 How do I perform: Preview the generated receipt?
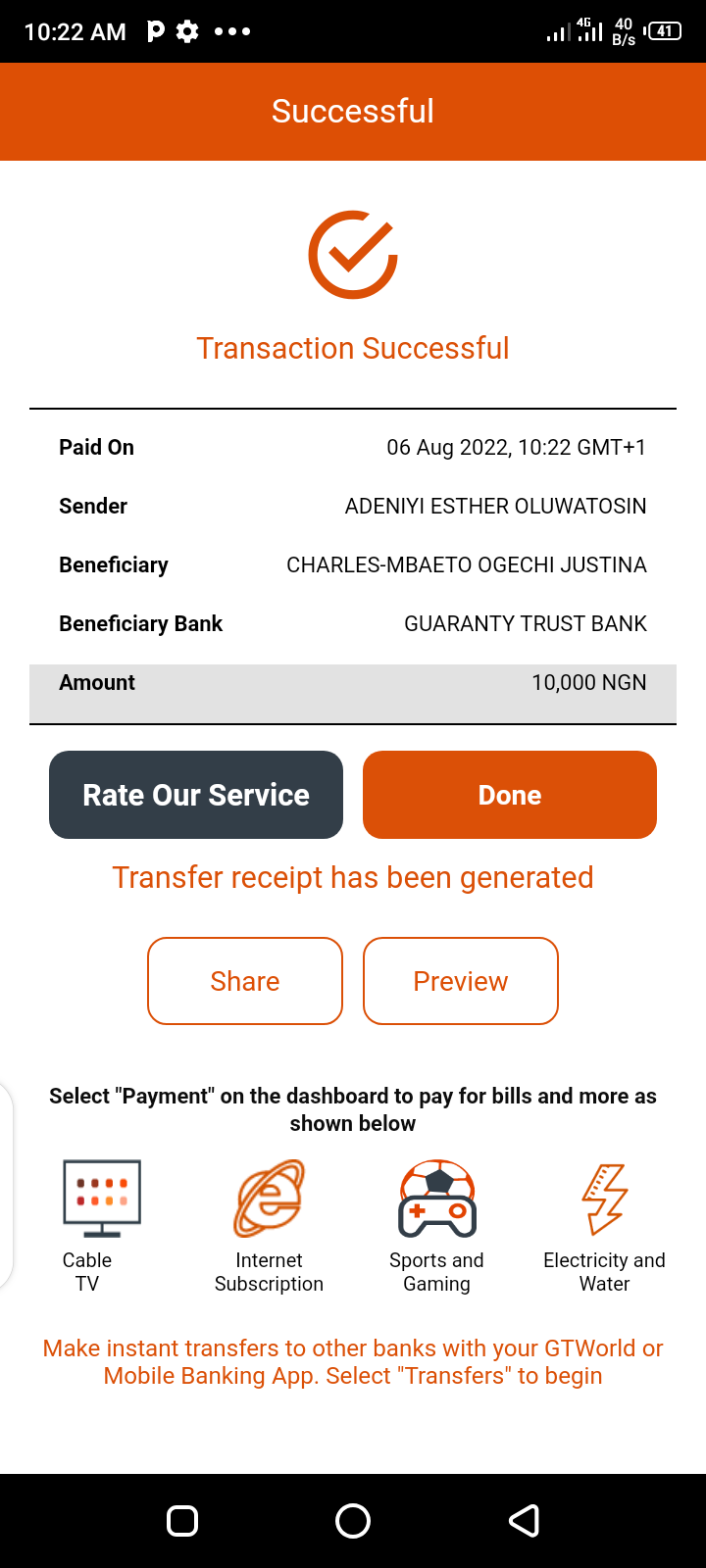point(461,981)
